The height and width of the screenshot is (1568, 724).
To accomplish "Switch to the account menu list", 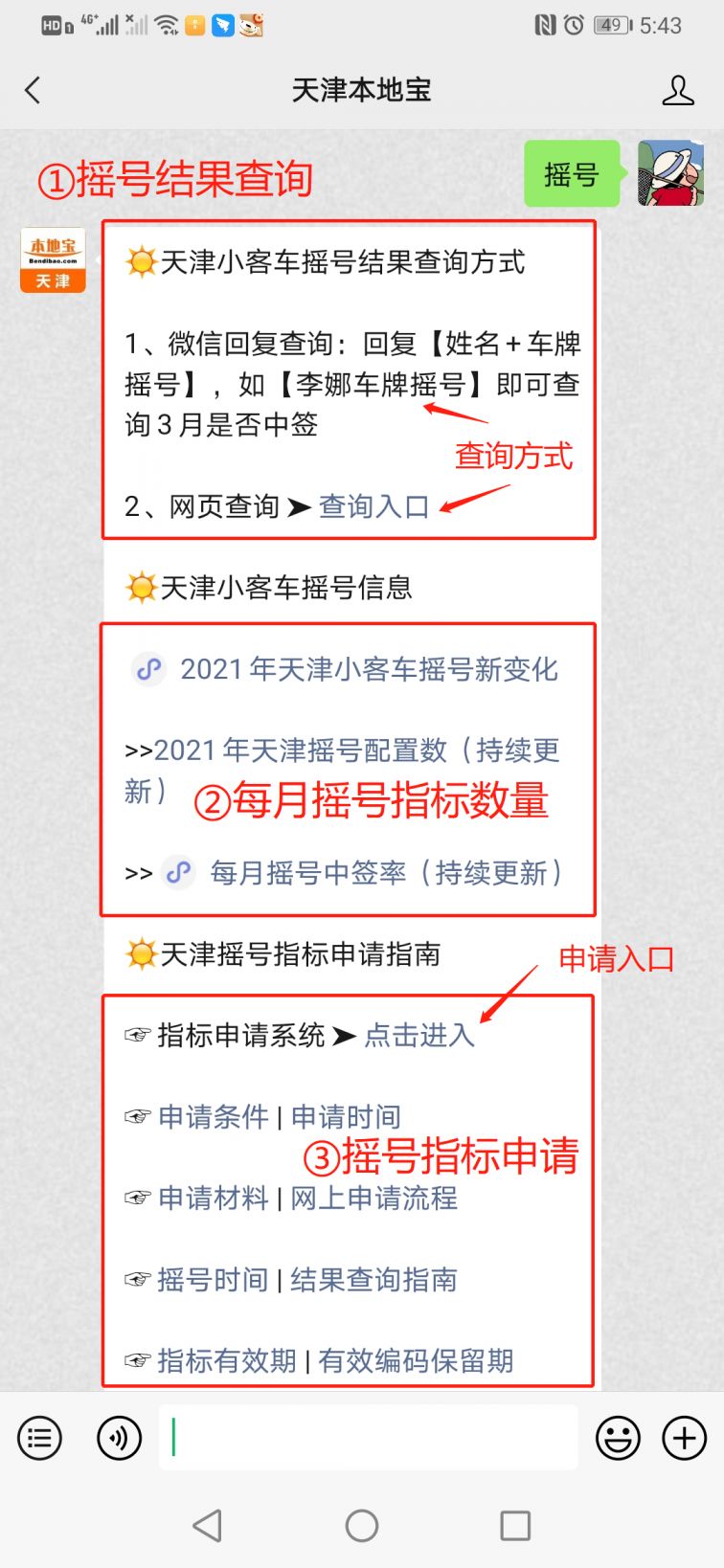I will [39, 1438].
